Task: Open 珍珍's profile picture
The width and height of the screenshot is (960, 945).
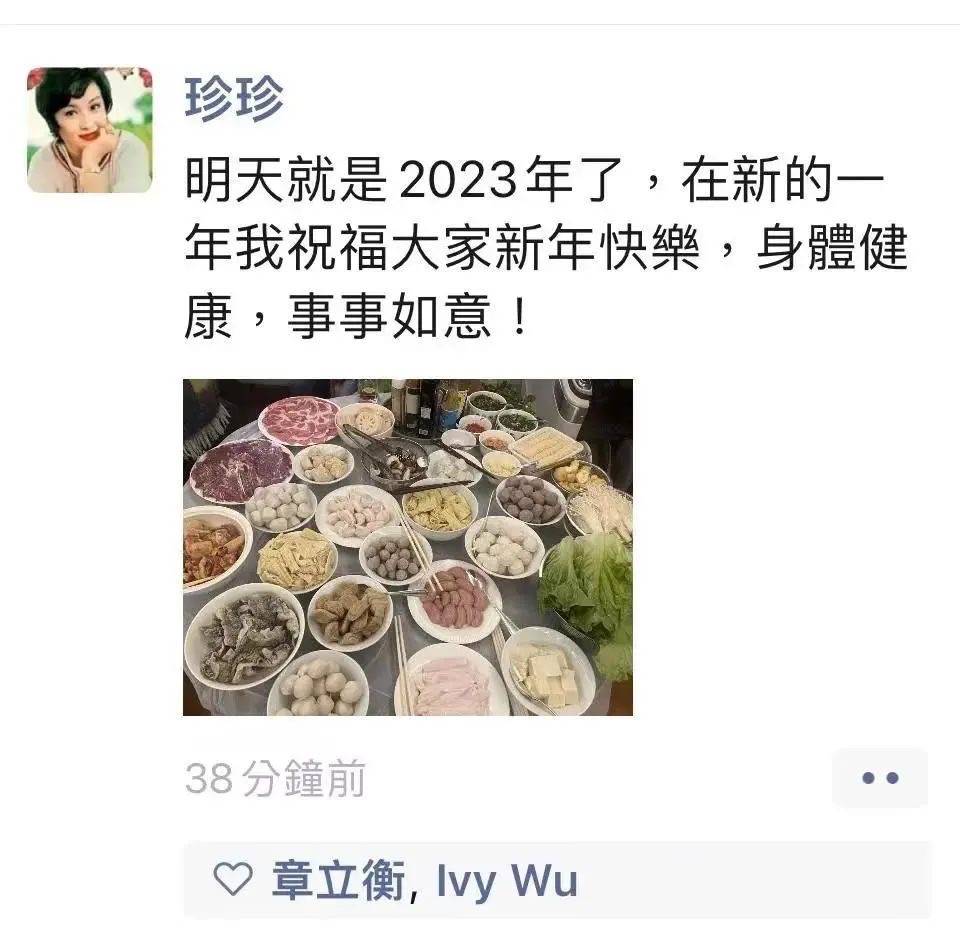Action: point(90,130)
